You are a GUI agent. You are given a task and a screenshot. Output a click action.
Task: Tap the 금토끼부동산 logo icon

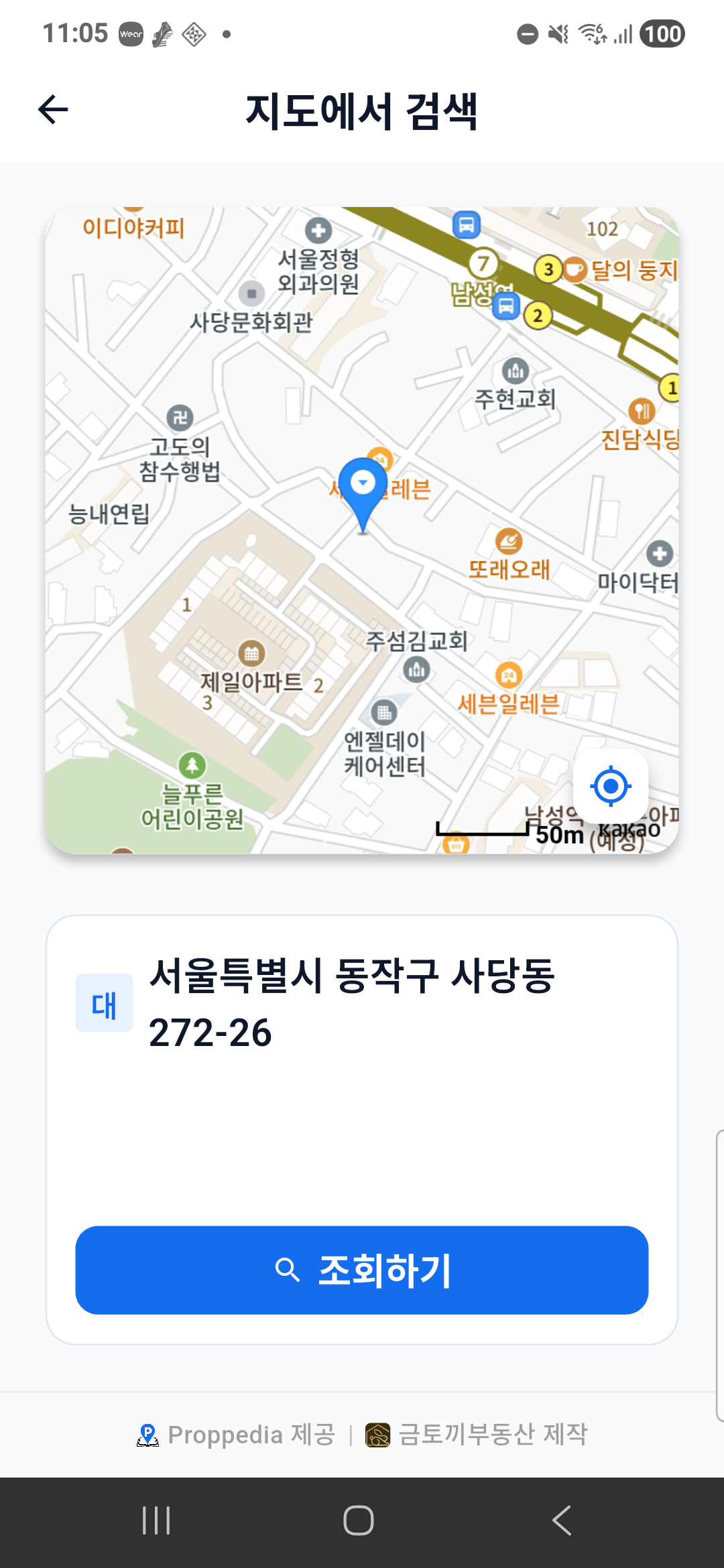click(377, 1436)
